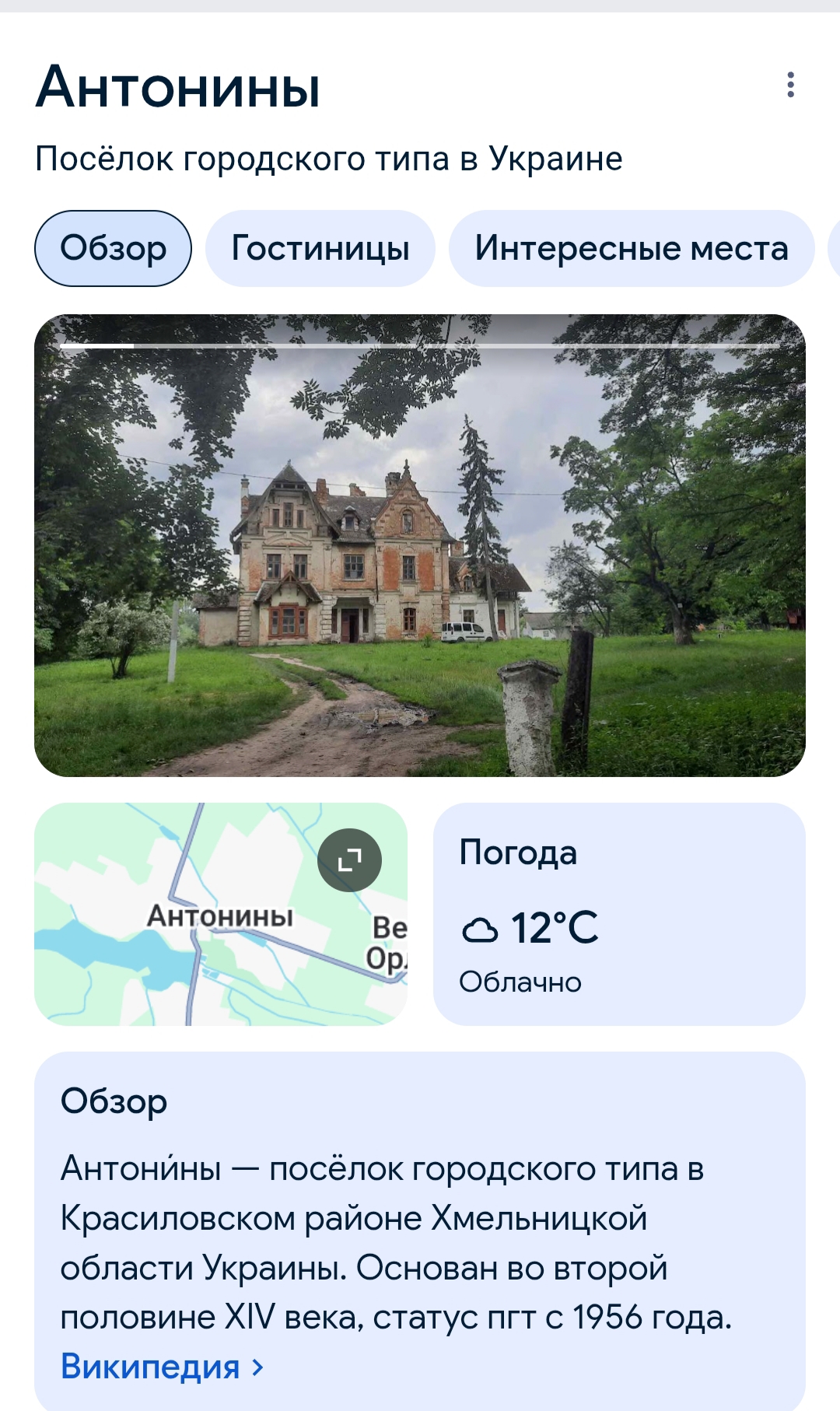Screen dimensions: 840x1411
Task: Switch to Интересные места chip
Action: [631, 249]
